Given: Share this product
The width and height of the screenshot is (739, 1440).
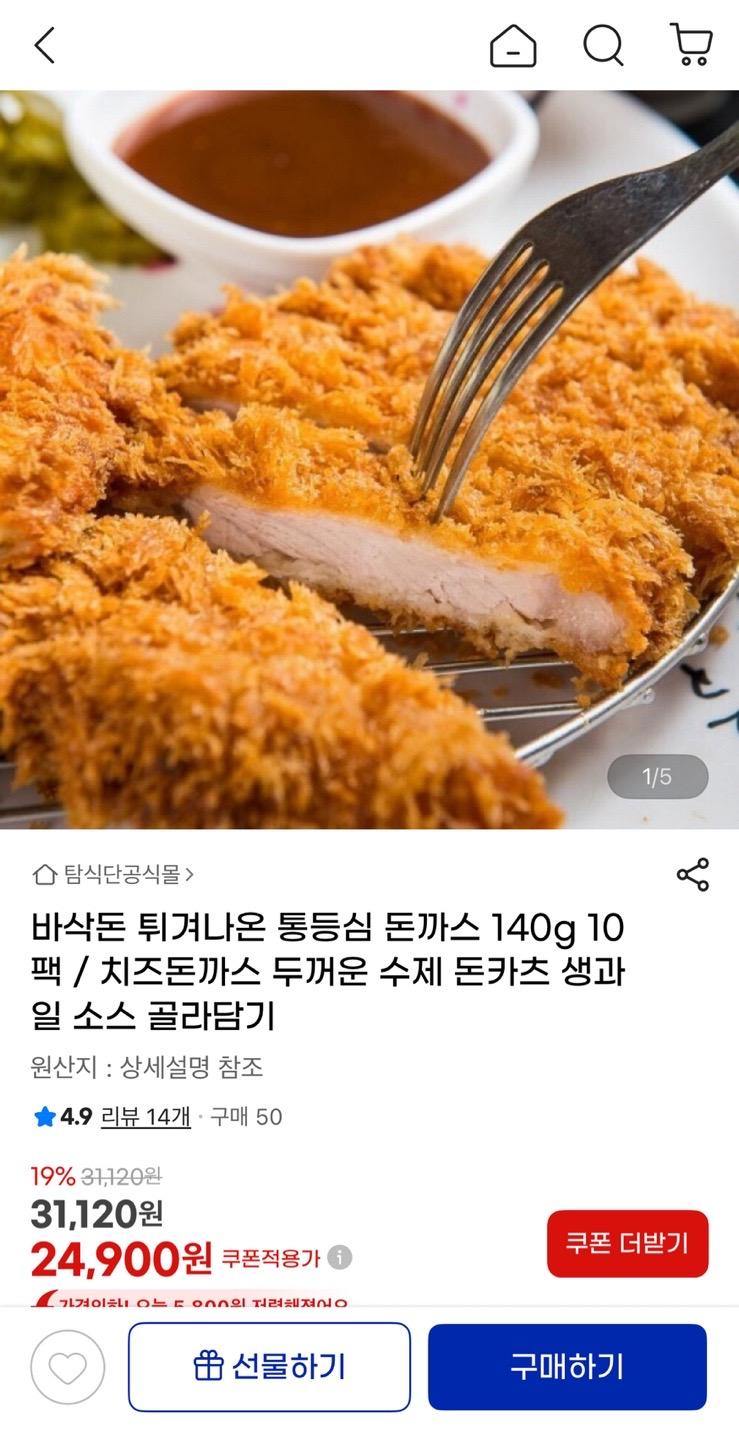Looking at the screenshot, I should click(694, 875).
